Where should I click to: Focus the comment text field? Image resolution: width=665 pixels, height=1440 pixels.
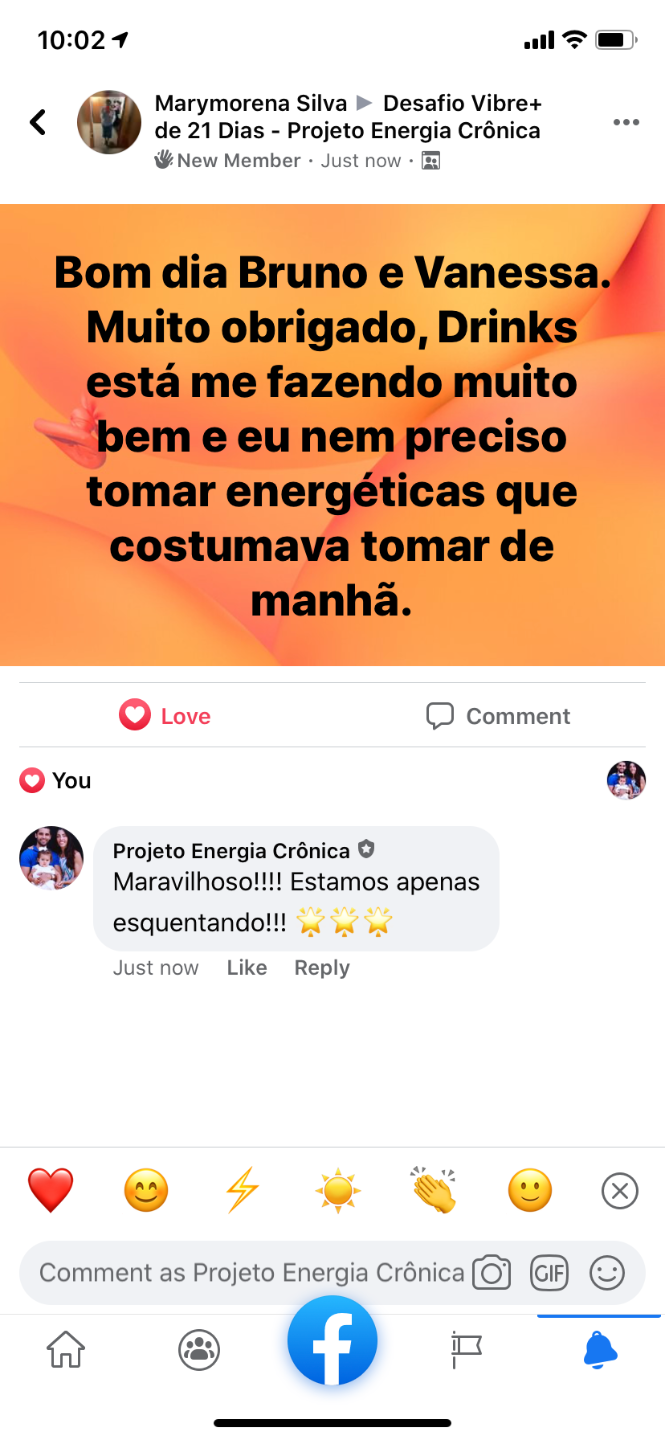pyautogui.click(x=250, y=1273)
